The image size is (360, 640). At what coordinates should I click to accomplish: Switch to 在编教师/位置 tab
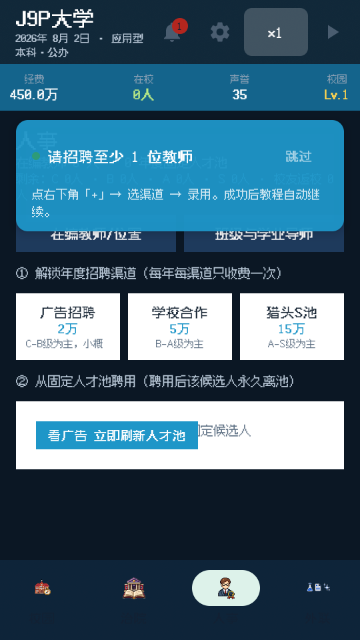96,241
